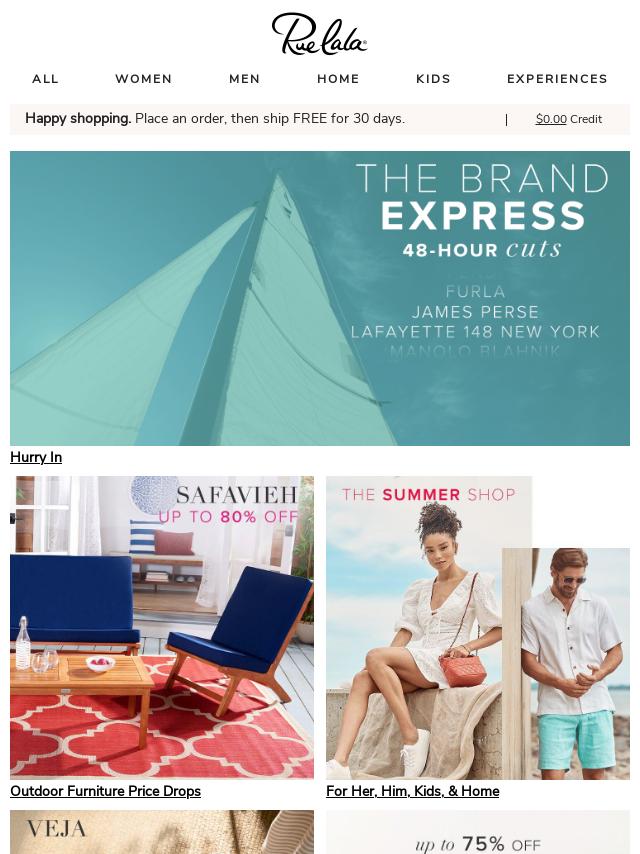Image resolution: width=640 pixels, height=854 pixels.
Task: Open the Safavieh up to 80% off tile
Action: click(x=162, y=627)
